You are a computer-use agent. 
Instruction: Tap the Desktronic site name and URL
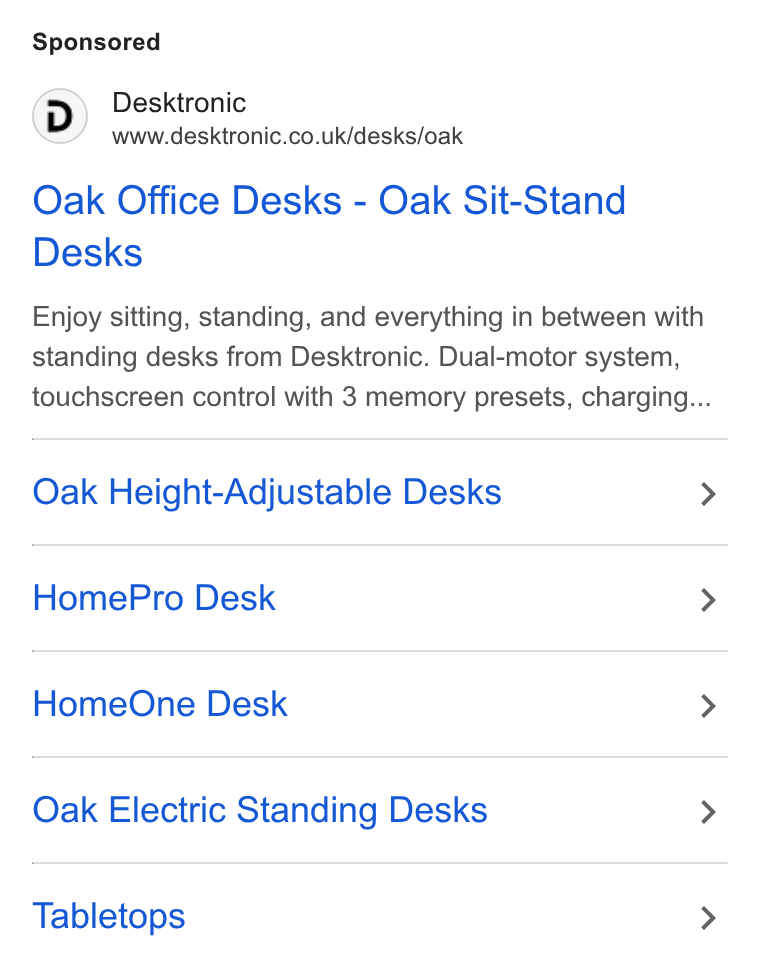pos(287,118)
